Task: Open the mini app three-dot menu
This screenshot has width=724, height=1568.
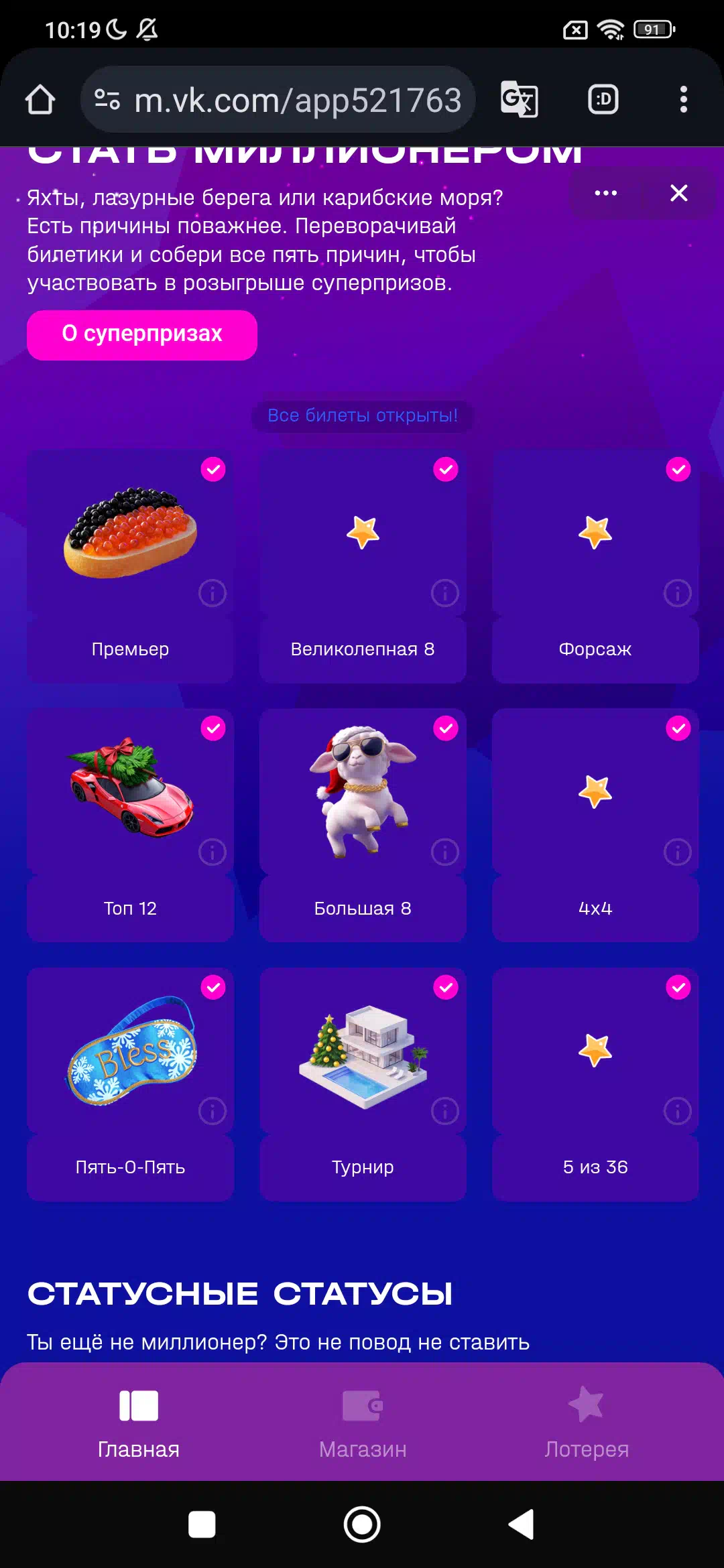Action: [606, 193]
